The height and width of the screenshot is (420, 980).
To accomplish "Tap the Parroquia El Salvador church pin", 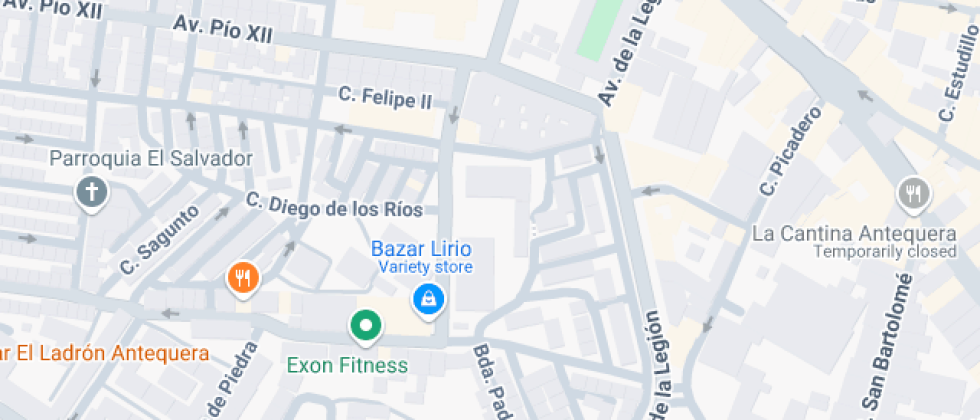I will pyautogui.click(x=92, y=194).
